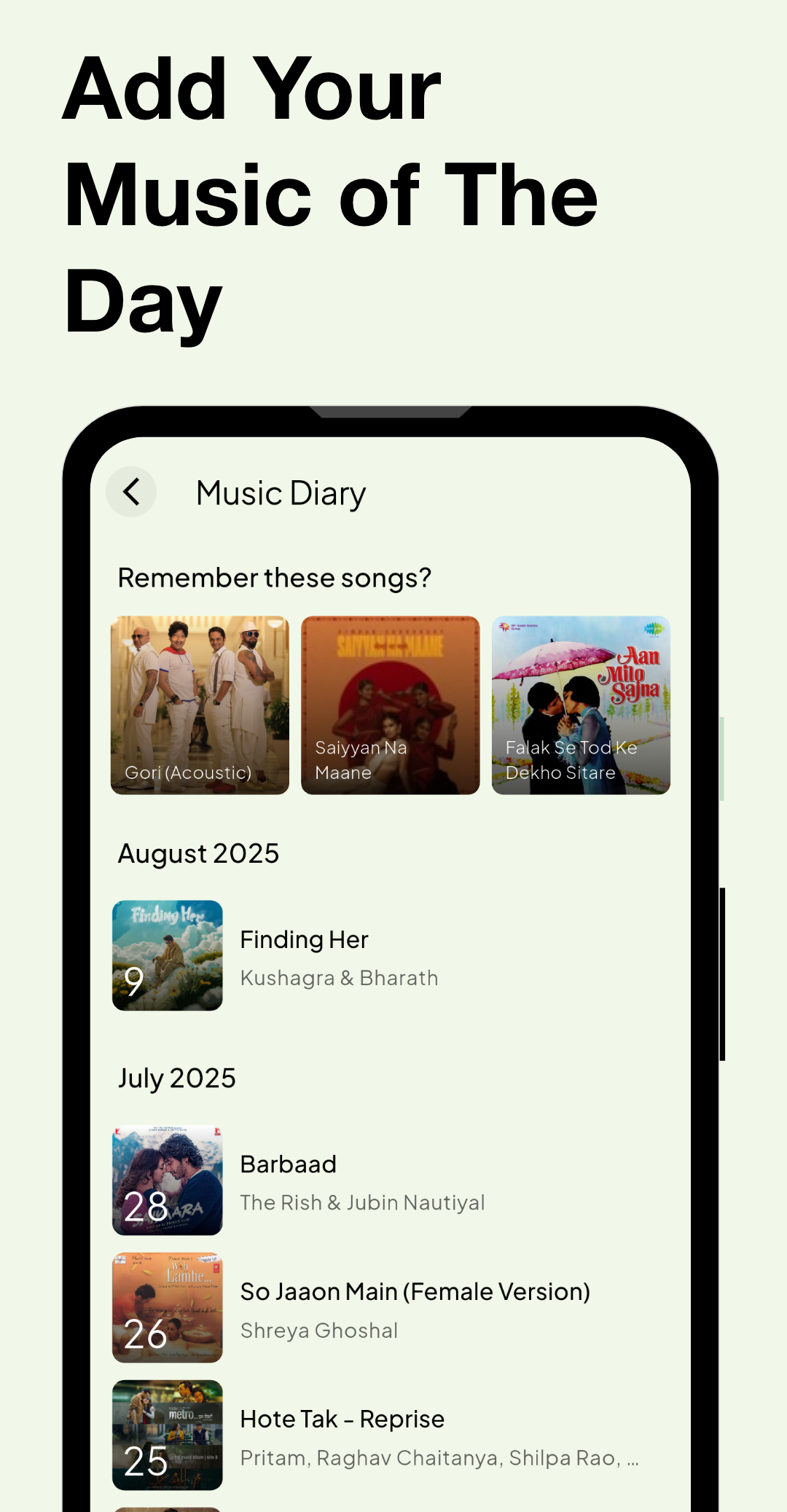Tap artist name Shreya Ghoshal
This screenshot has height=1512, width=787.
(x=319, y=1331)
